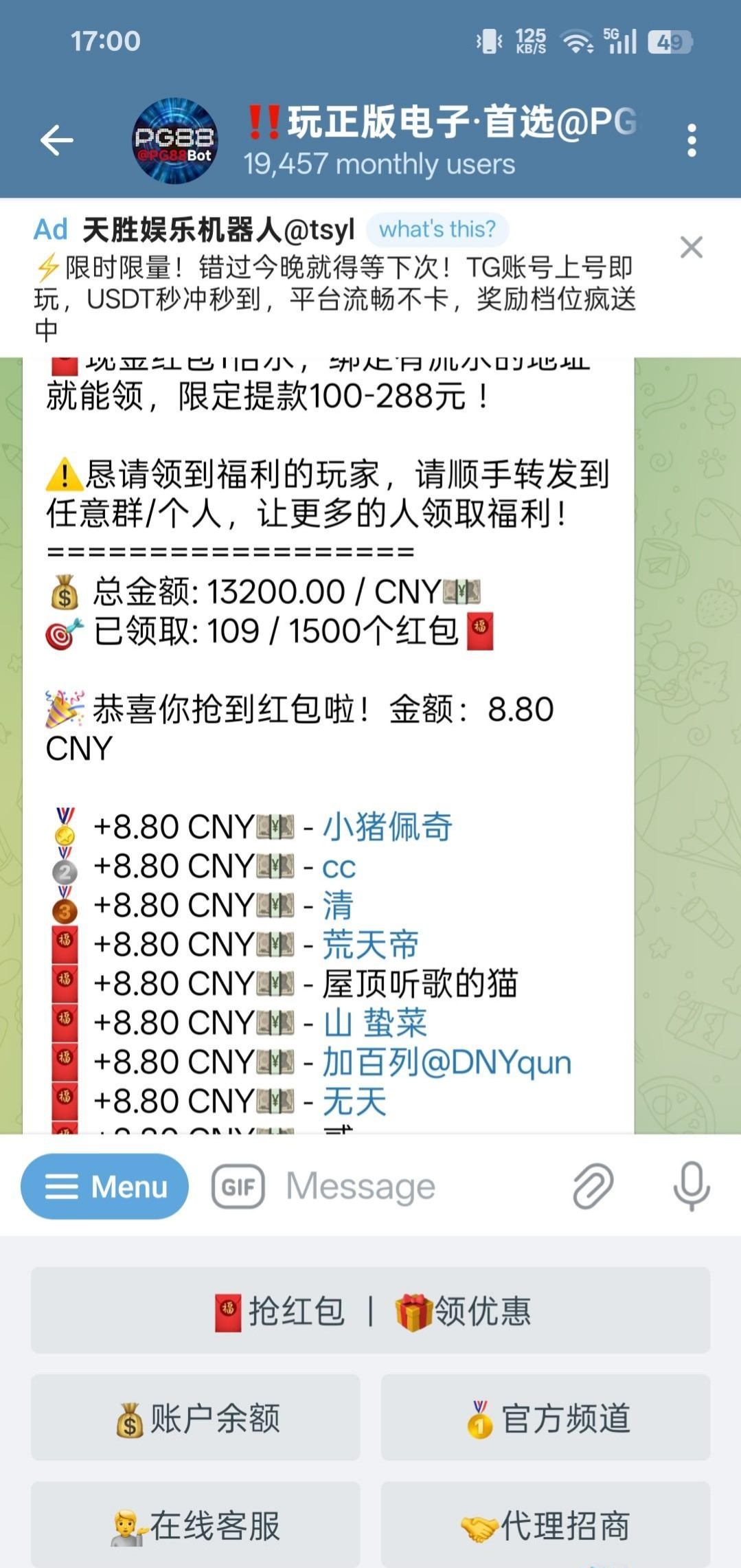
Task: Record a voice message
Action: [x=691, y=1187]
